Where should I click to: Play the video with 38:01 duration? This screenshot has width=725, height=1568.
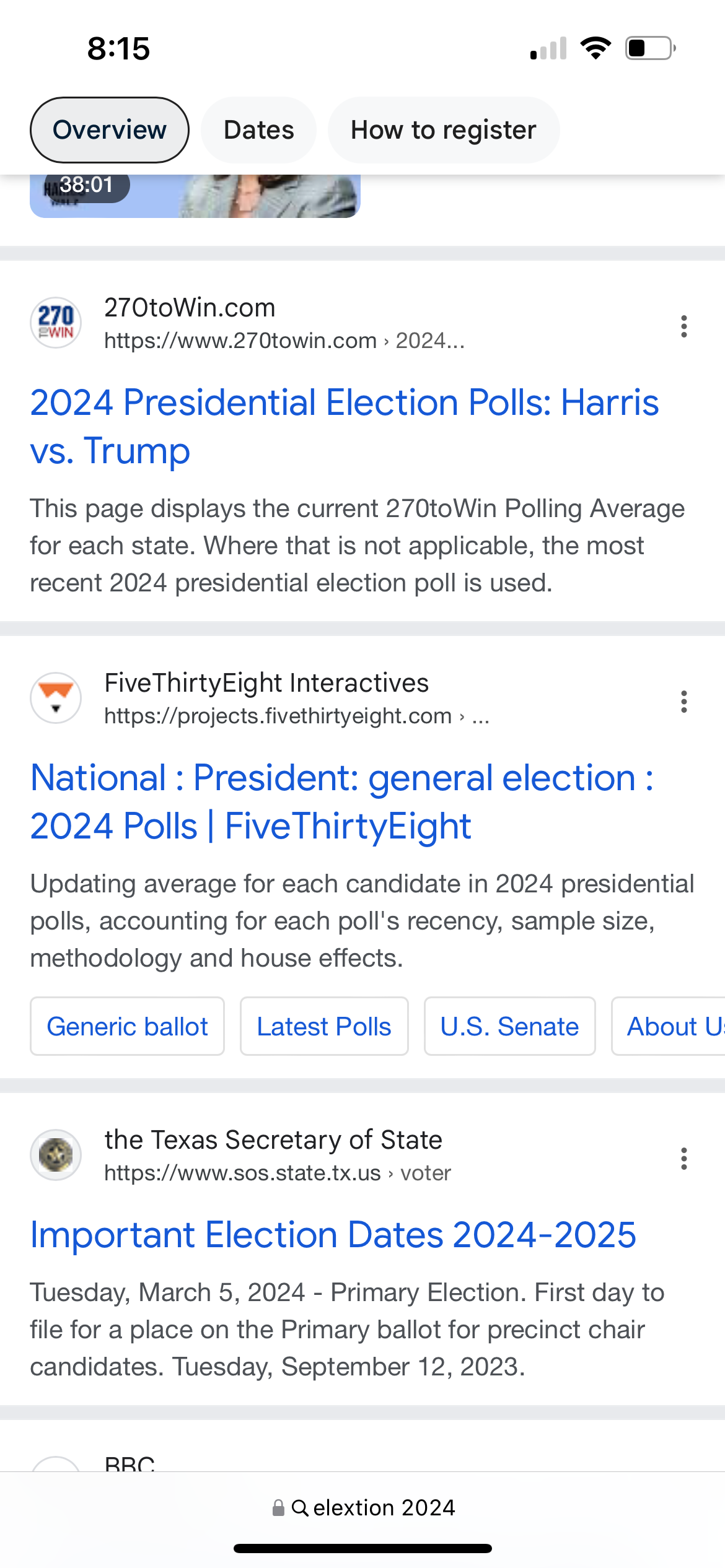(195, 196)
